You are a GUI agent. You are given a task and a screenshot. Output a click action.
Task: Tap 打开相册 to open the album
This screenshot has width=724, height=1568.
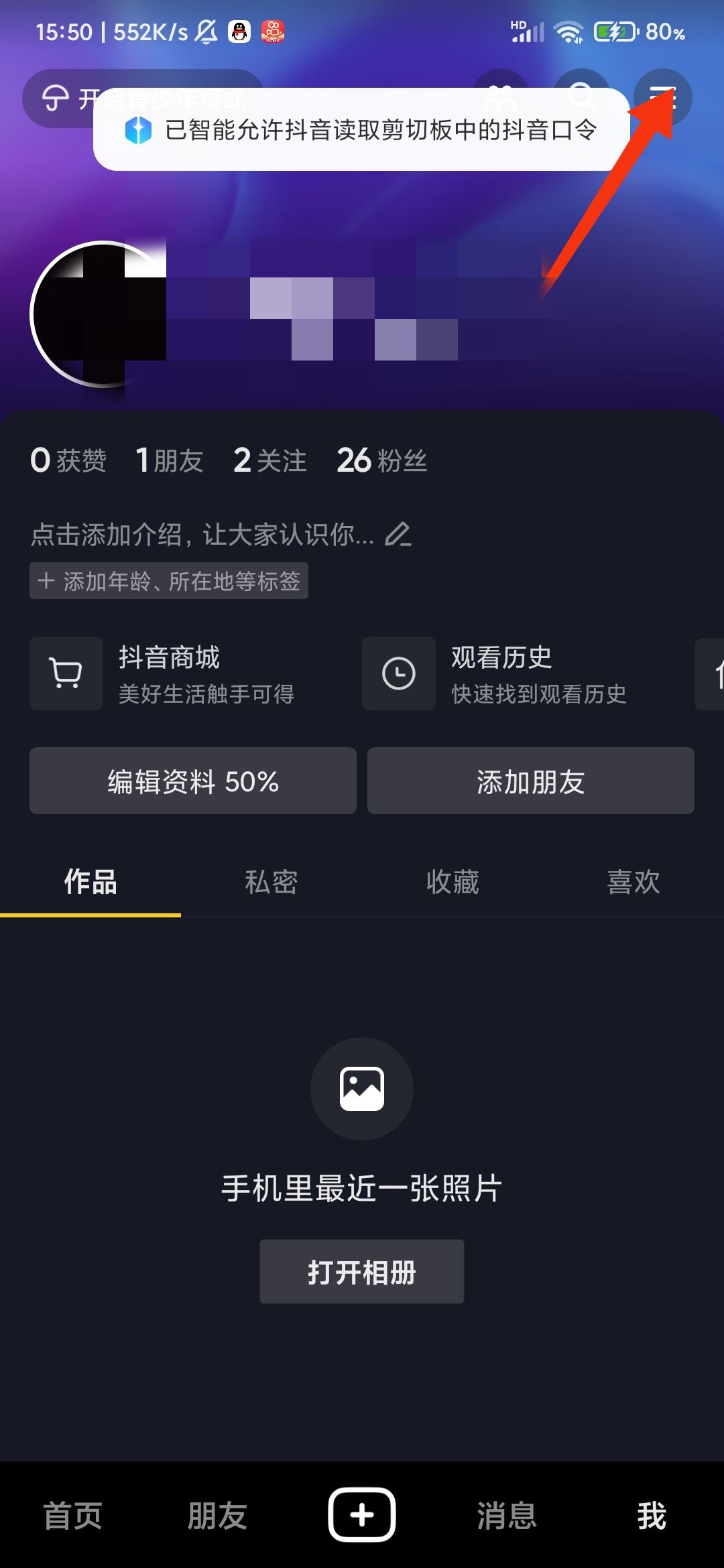[361, 1271]
